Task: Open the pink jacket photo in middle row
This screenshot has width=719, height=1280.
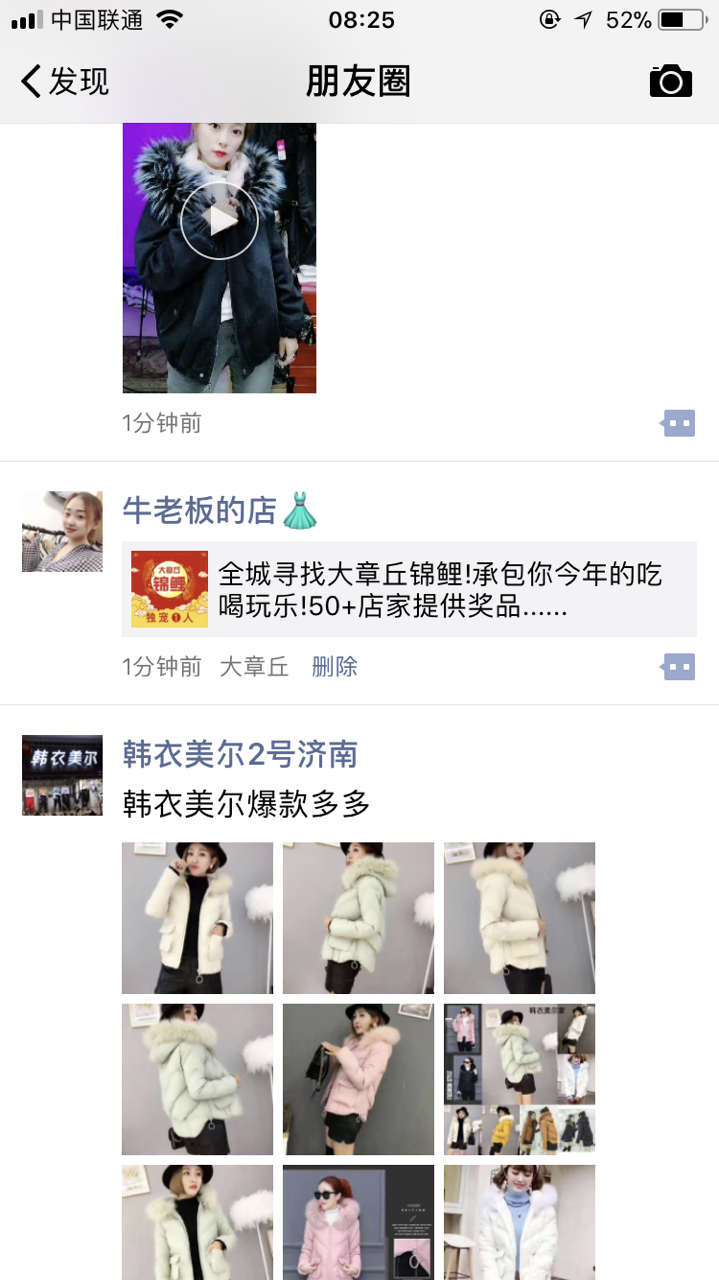Action: tap(358, 1079)
